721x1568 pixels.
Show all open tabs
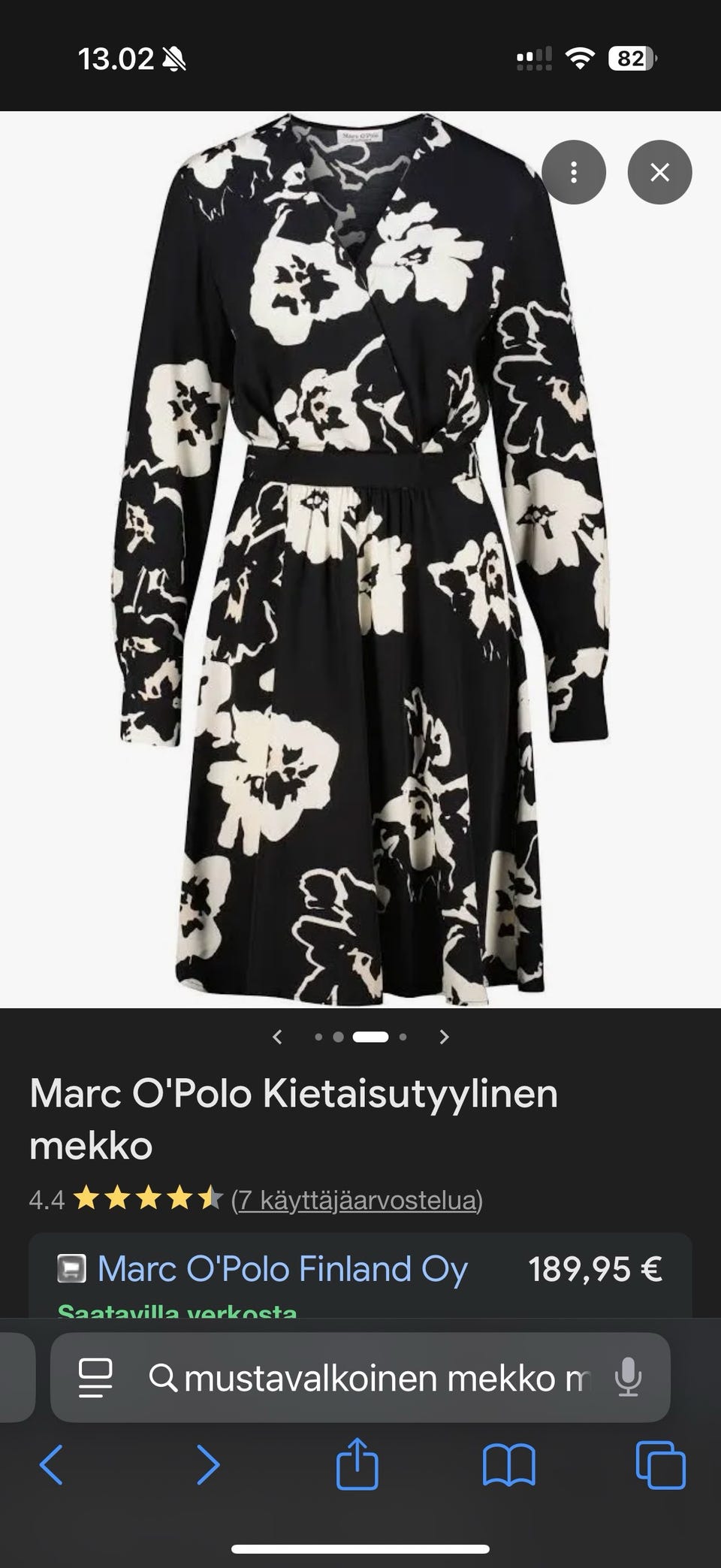660,1465
